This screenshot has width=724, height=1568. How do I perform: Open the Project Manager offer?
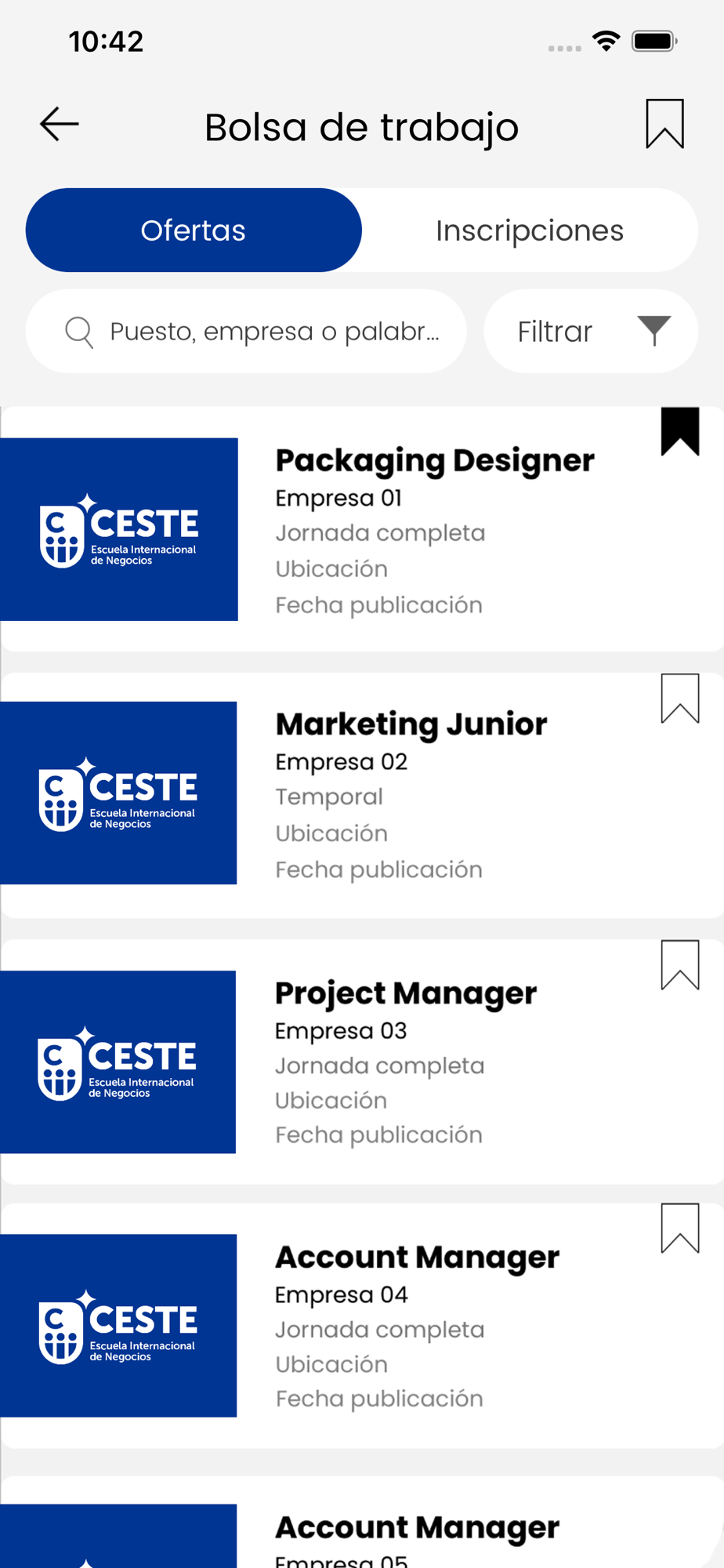click(406, 993)
